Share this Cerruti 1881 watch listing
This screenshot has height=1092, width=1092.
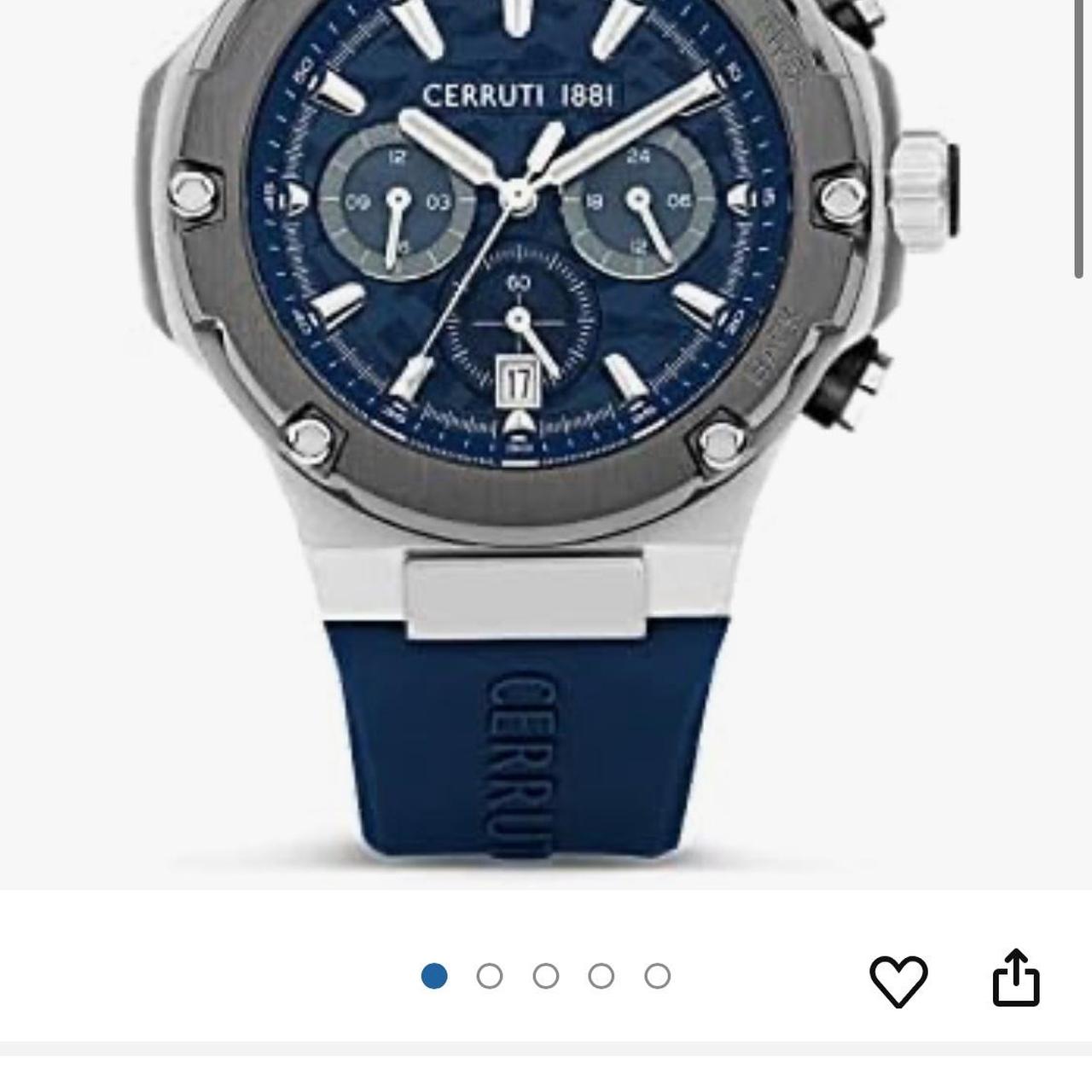(x=1016, y=979)
